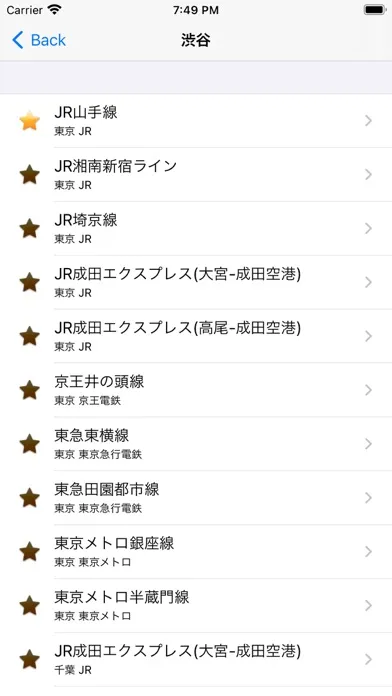The width and height of the screenshot is (392, 696).
Task: Open 京王井の頭線 line
Action: 196,390
